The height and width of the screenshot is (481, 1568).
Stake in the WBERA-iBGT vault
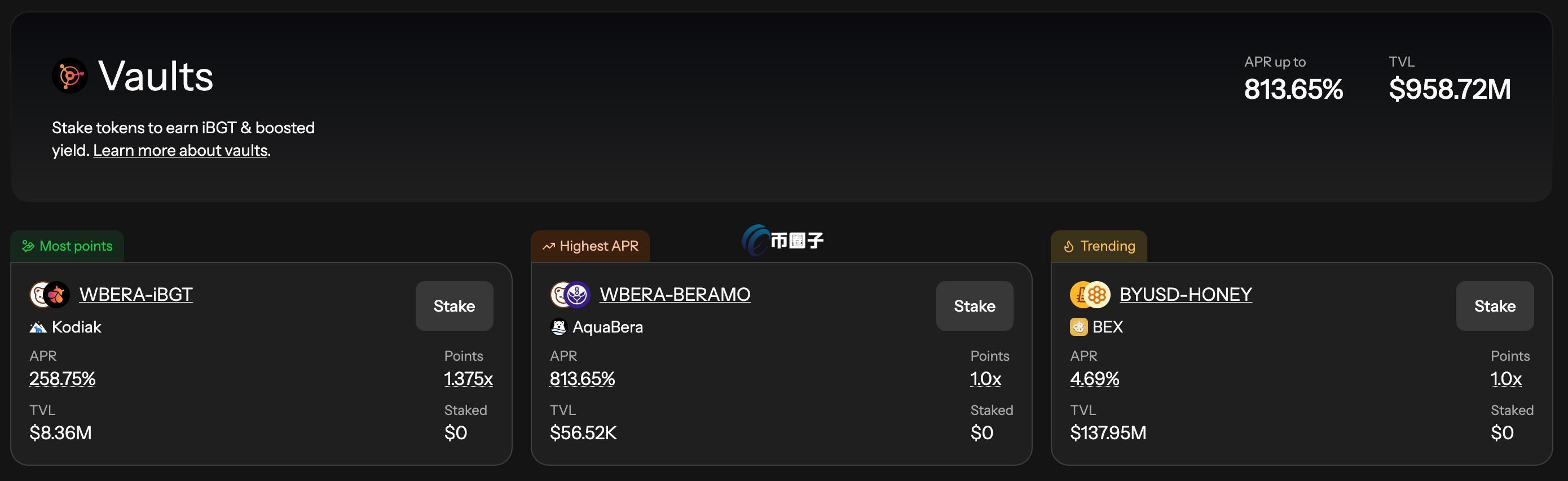coord(454,306)
